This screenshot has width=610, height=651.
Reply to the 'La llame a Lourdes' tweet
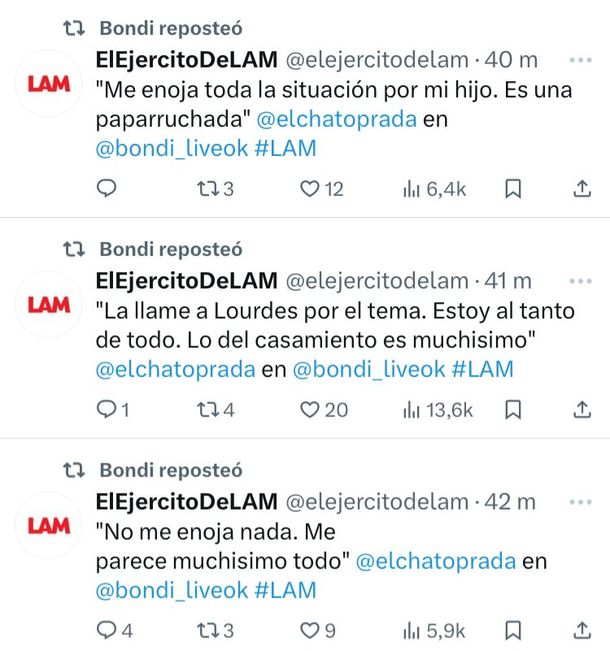tap(107, 408)
